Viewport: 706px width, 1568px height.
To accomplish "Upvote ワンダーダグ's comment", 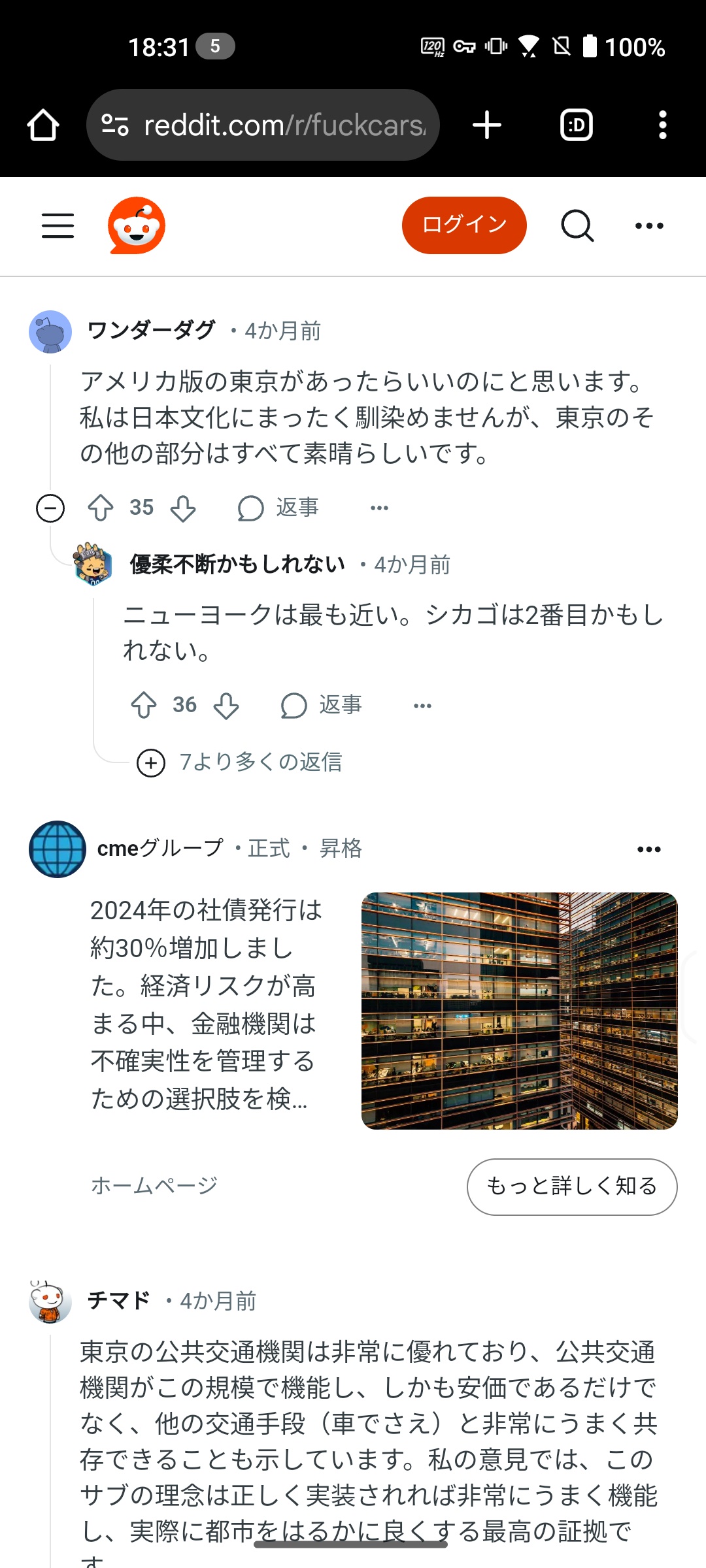I will coord(101,508).
